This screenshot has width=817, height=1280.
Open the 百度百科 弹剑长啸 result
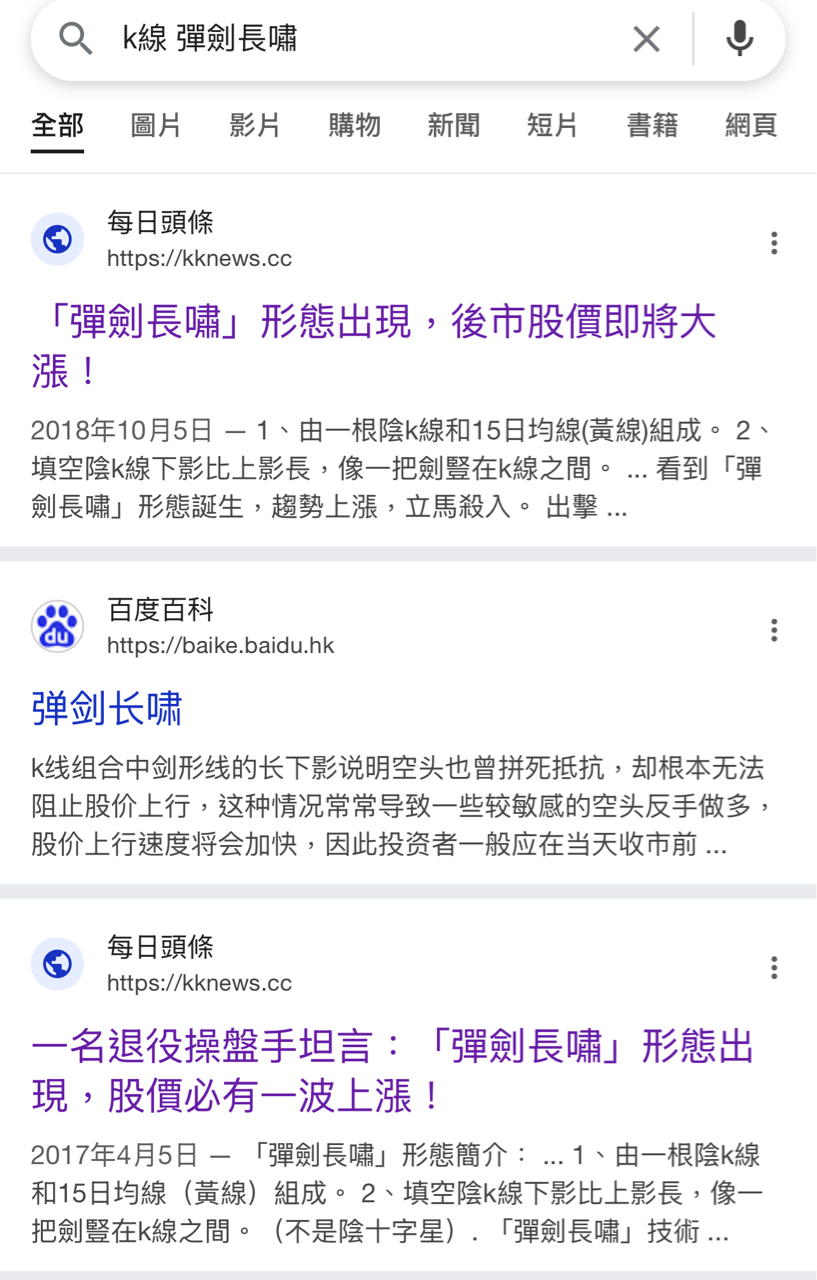click(x=107, y=709)
